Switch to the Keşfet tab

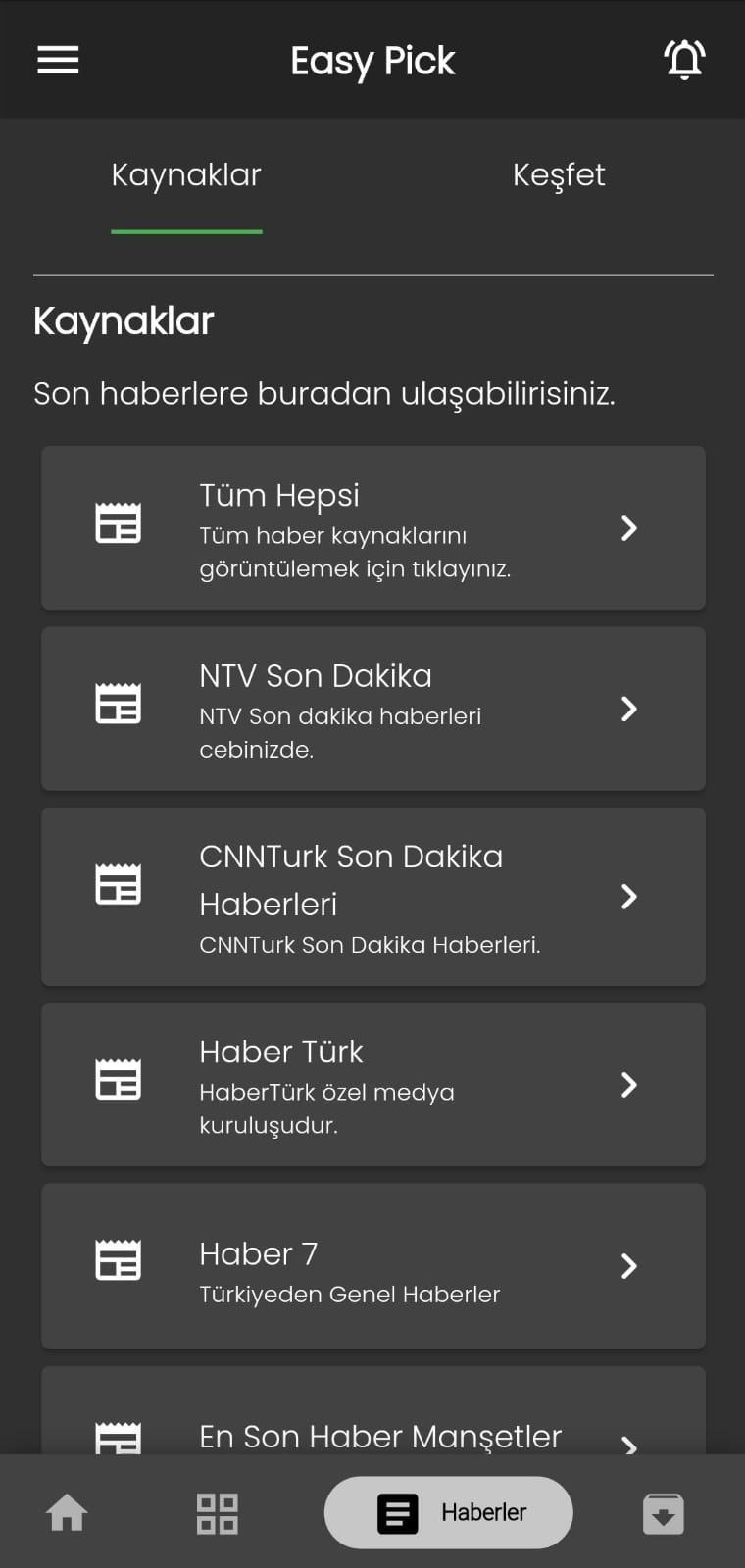[x=560, y=174]
